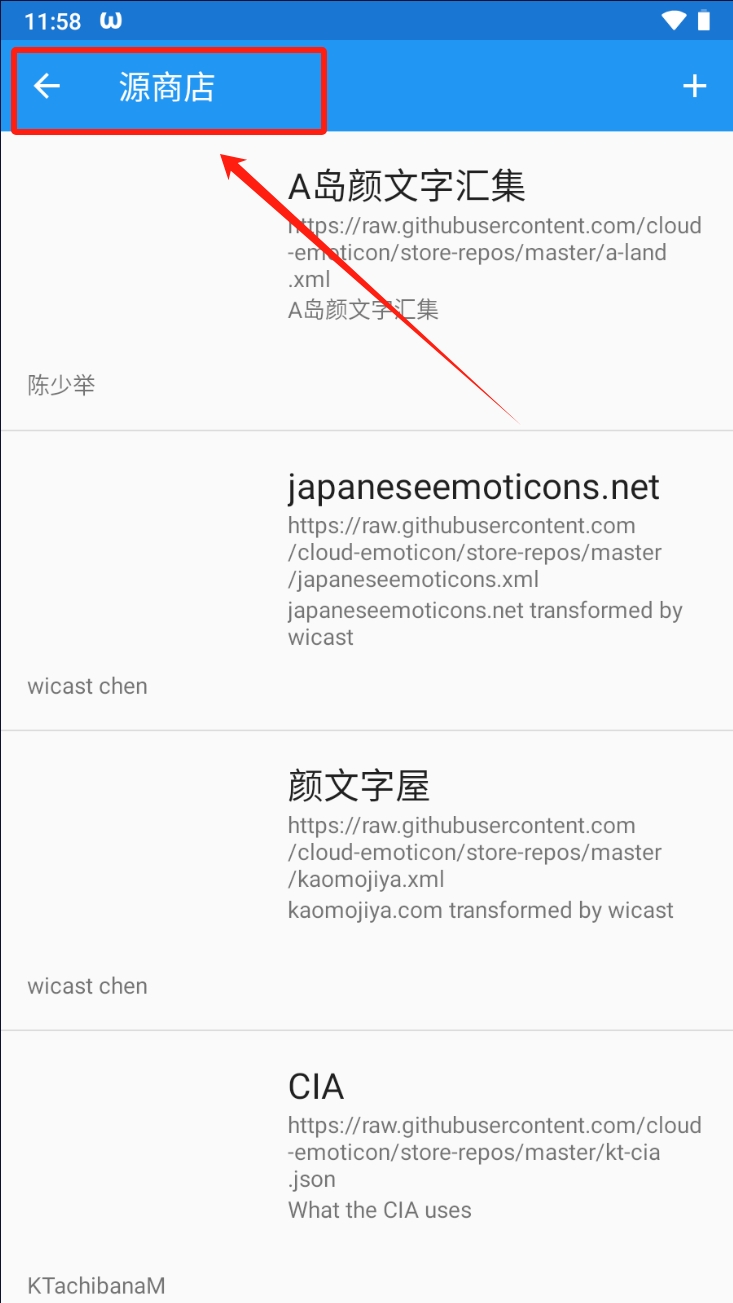
Task: Open the 颜文字屋 source entry
Action: [359, 787]
